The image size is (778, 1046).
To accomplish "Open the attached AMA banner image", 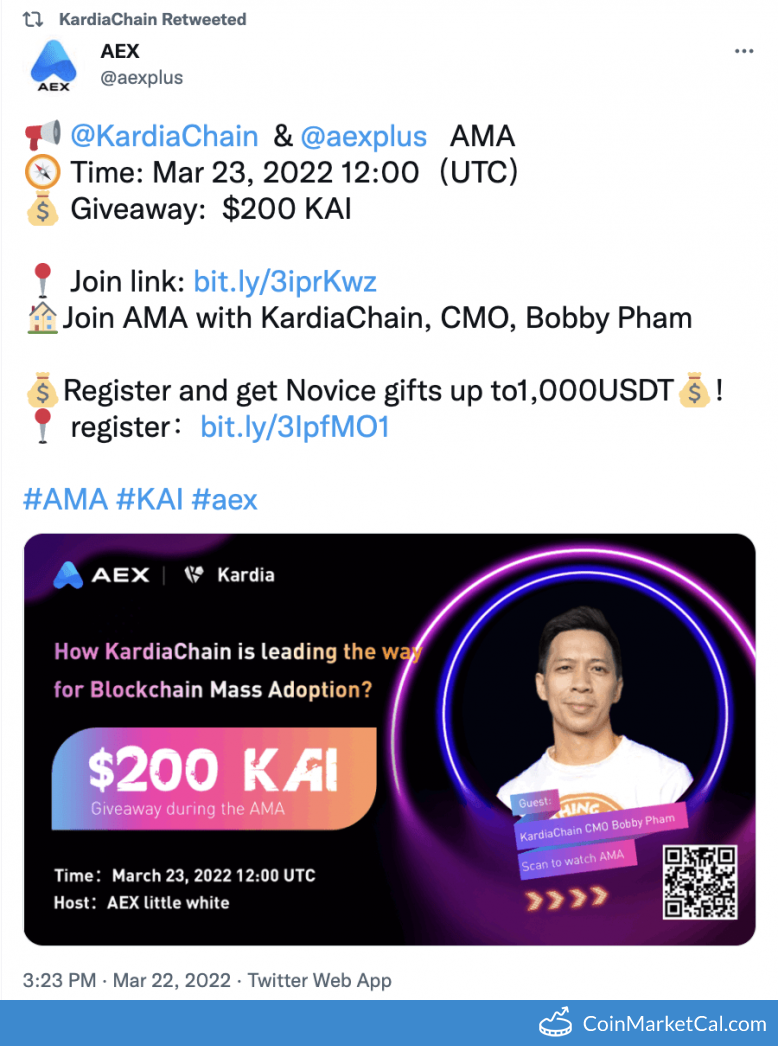I will click(x=389, y=739).
